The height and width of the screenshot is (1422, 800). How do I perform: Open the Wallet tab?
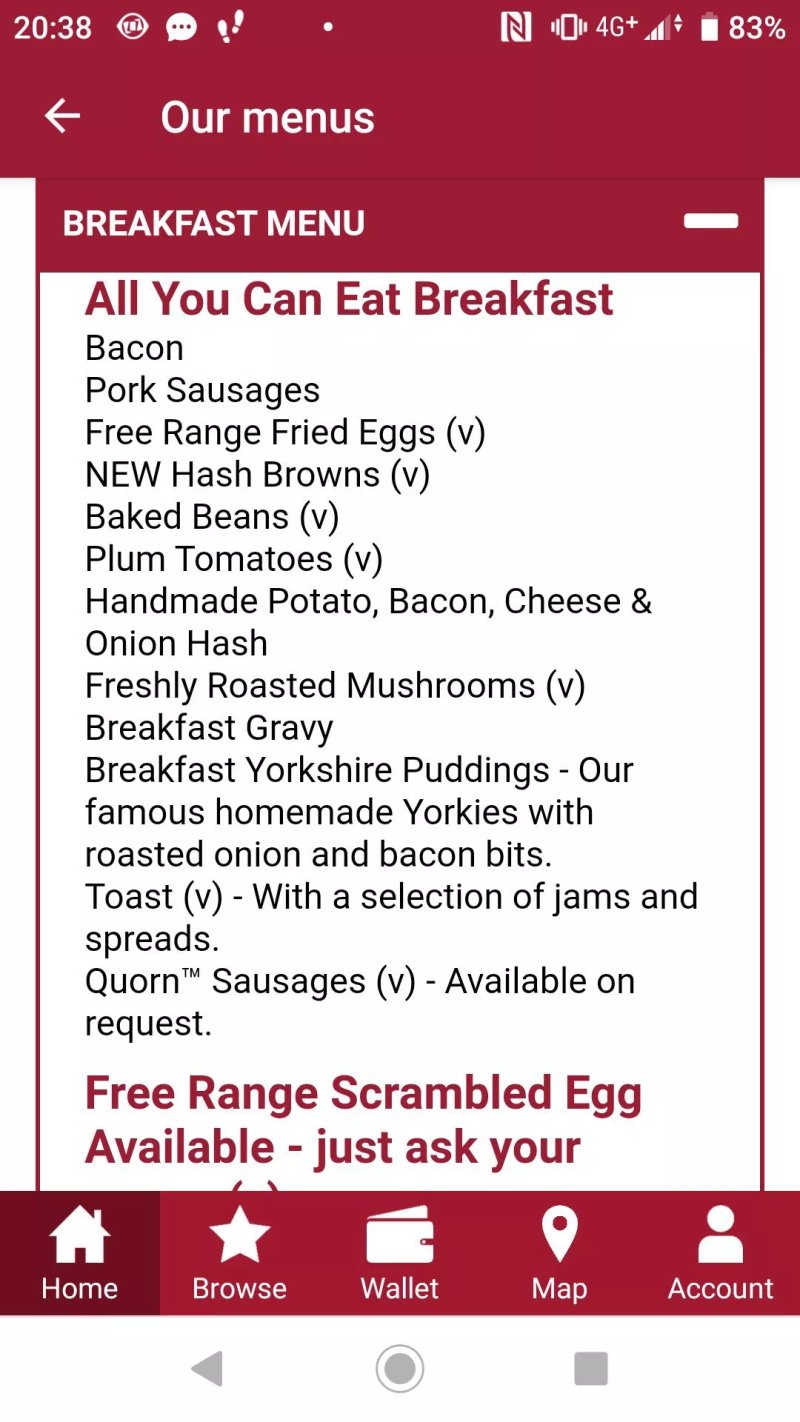(x=400, y=1253)
